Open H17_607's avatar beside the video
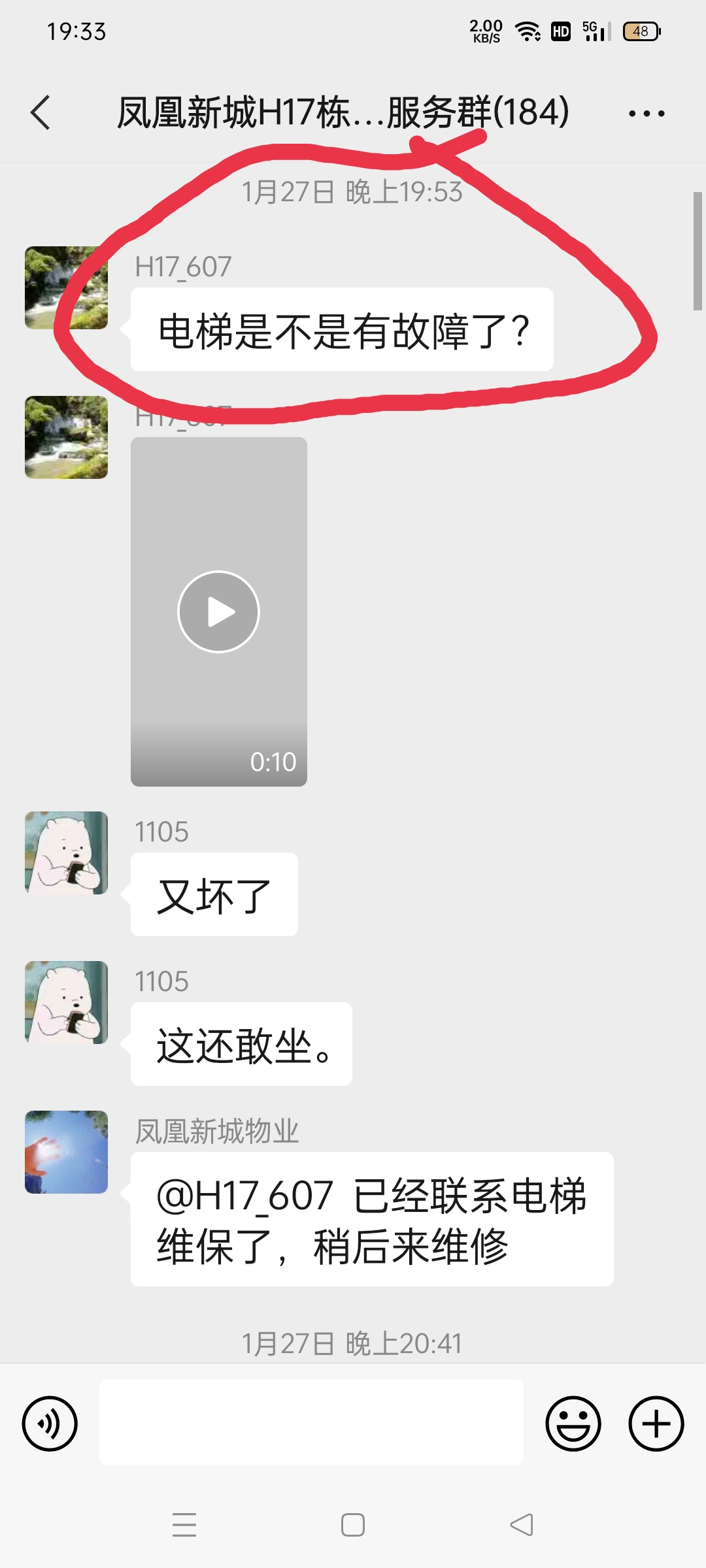The width and height of the screenshot is (706, 1568). 66,437
